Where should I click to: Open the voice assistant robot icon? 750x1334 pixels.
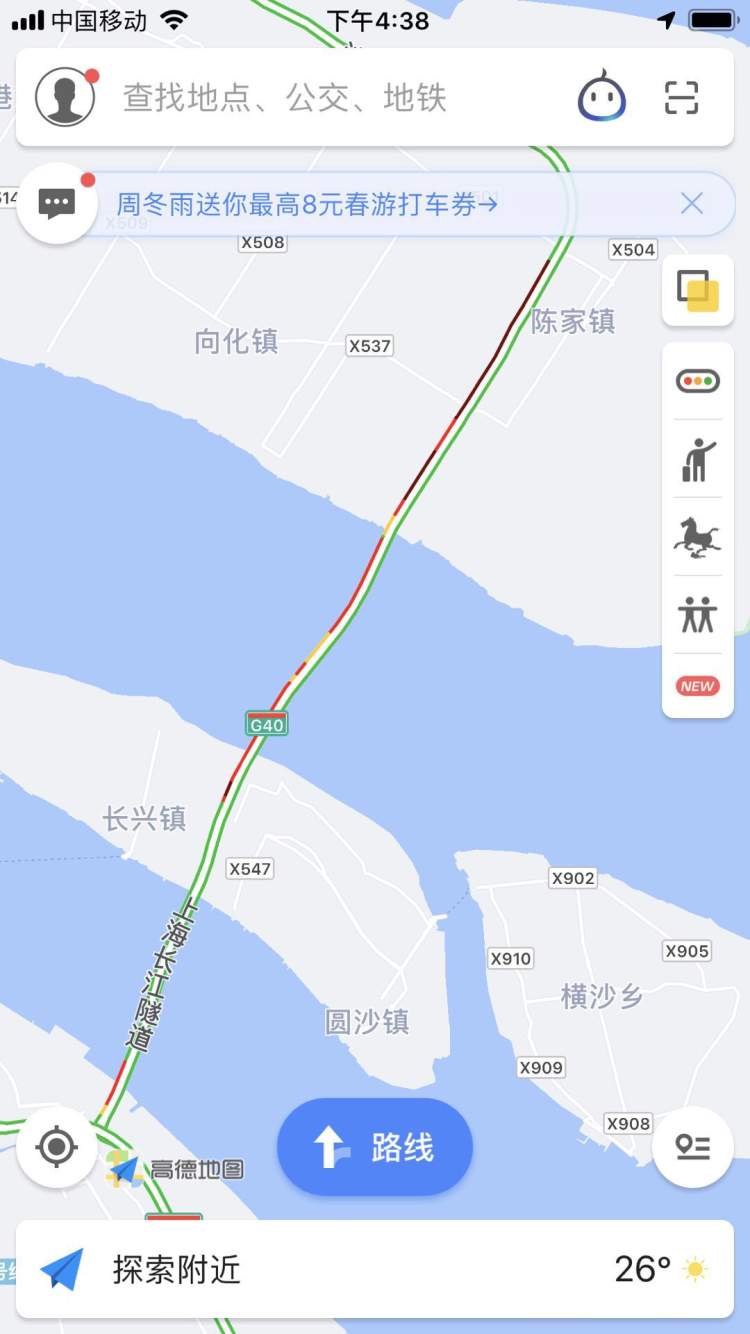602,98
